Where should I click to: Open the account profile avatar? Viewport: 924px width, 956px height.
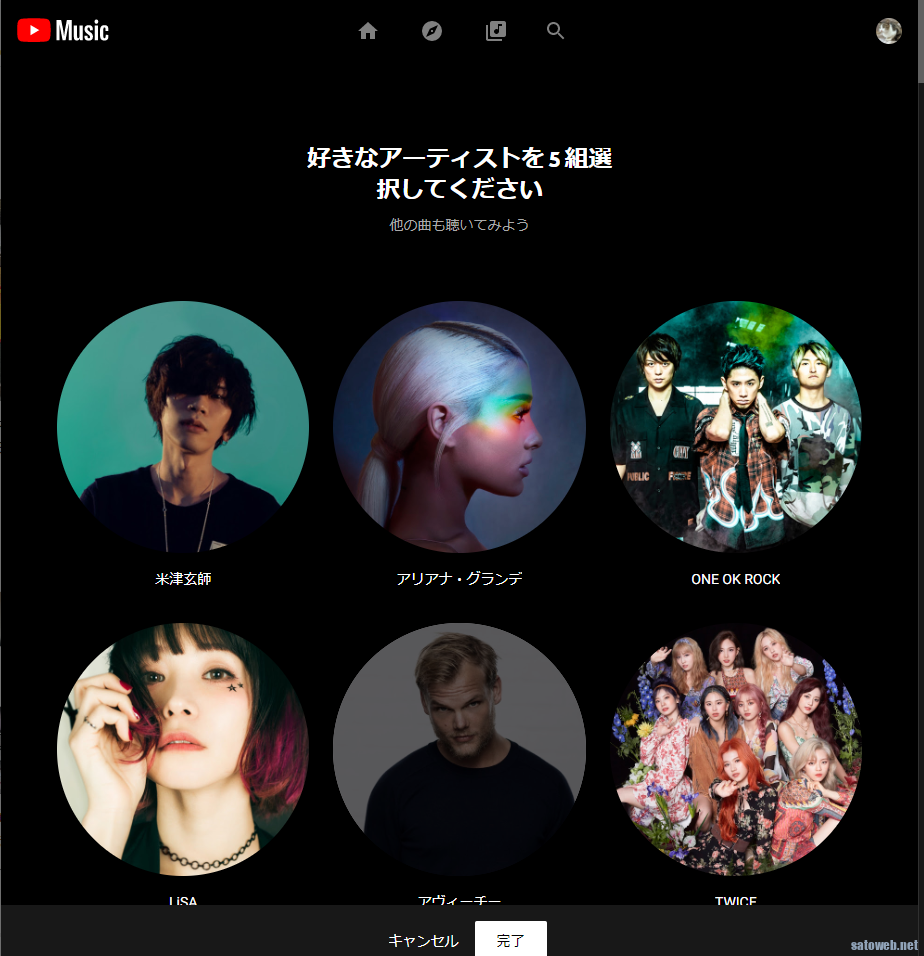[x=888, y=31]
